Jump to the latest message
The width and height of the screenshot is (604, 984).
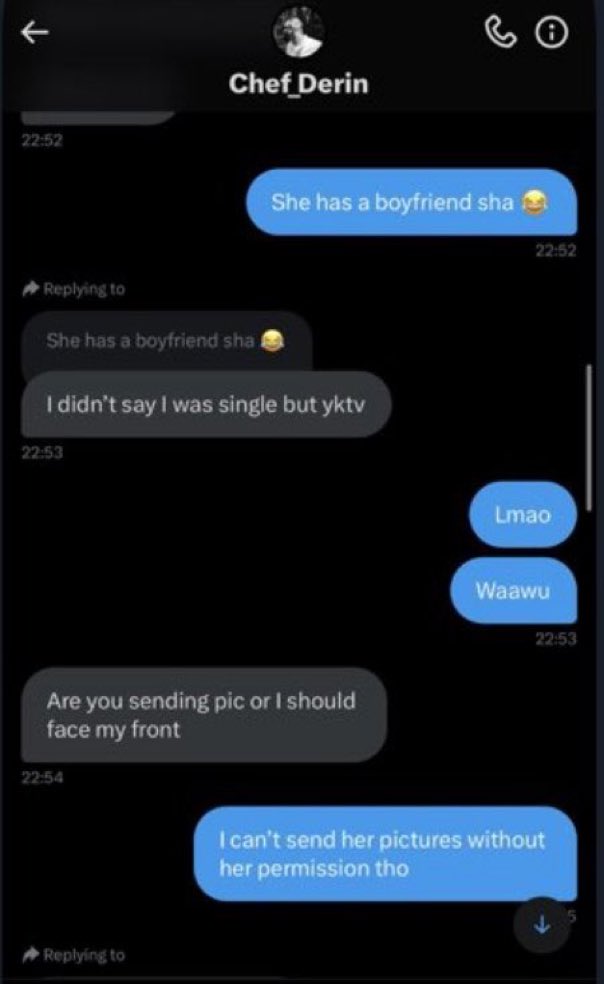pyautogui.click(x=542, y=925)
